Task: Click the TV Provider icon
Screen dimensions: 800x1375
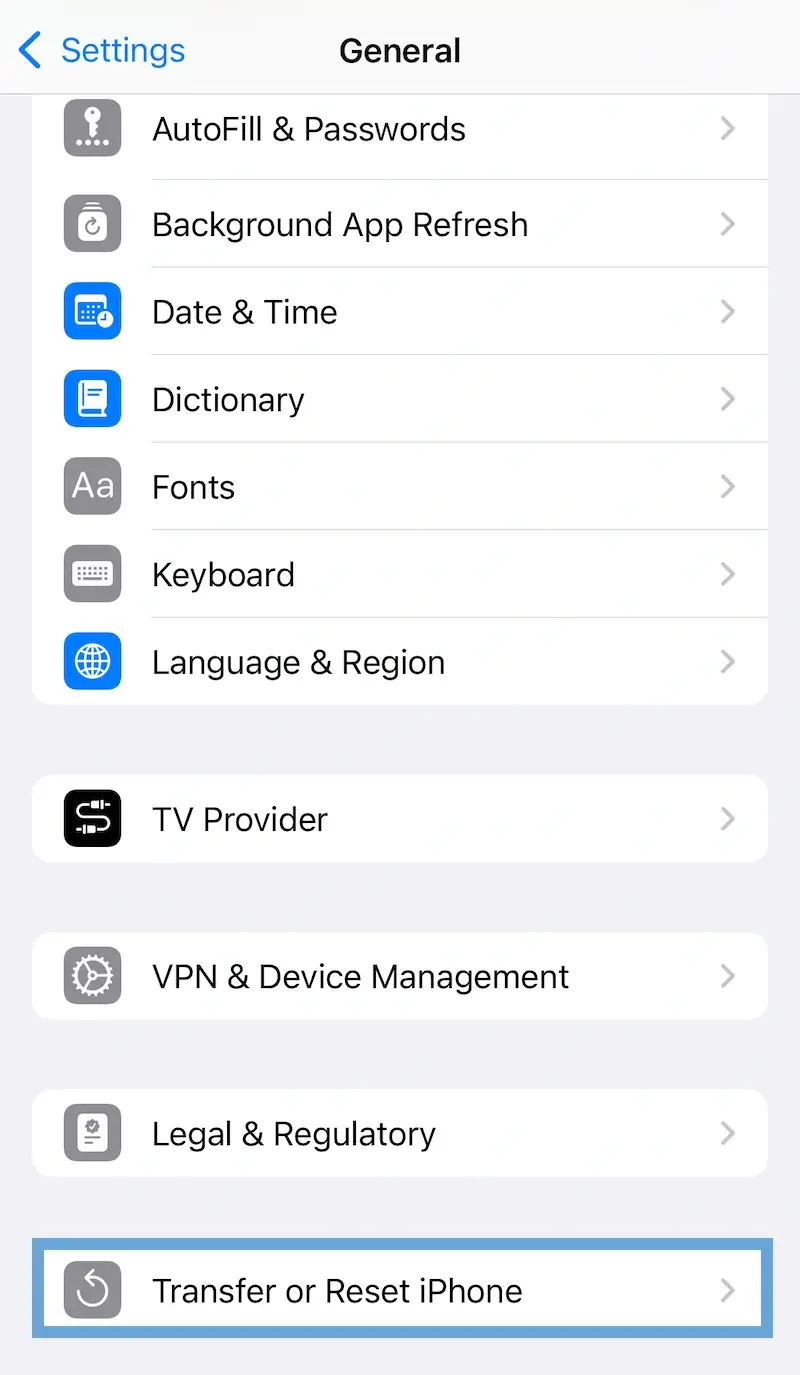Action: [x=92, y=818]
